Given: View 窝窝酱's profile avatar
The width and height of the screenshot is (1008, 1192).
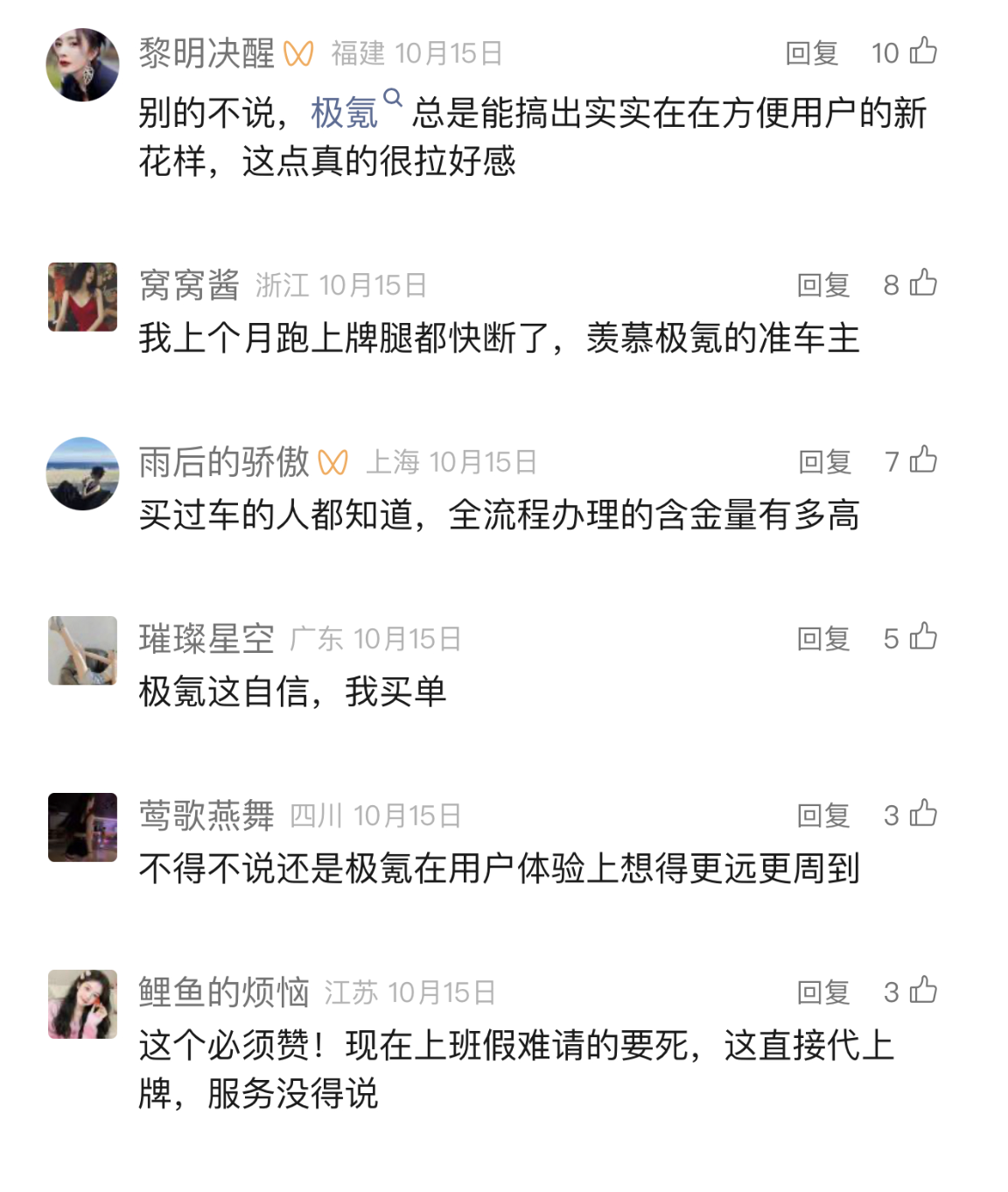Looking at the screenshot, I should click(82, 297).
